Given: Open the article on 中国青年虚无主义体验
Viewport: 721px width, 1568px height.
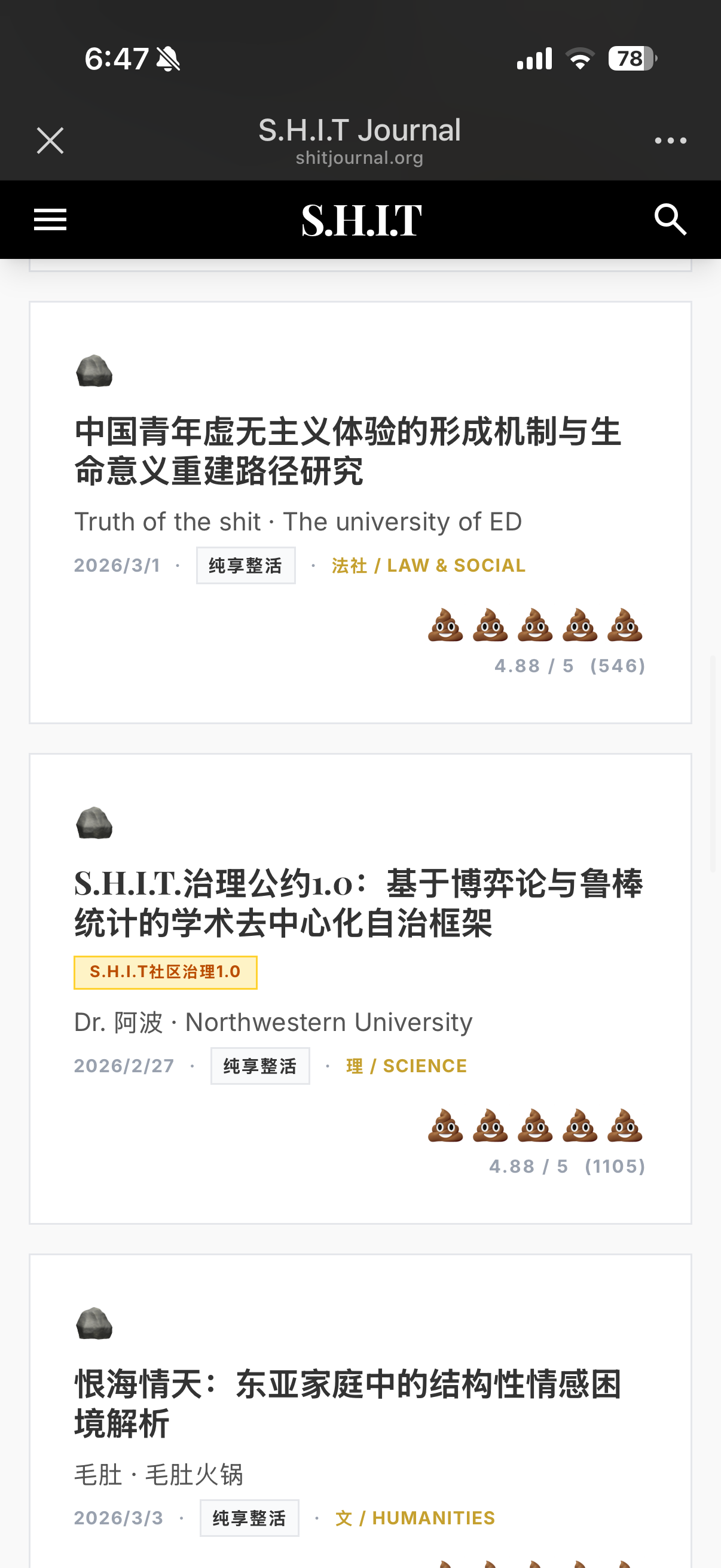Looking at the screenshot, I should (347, 451).
